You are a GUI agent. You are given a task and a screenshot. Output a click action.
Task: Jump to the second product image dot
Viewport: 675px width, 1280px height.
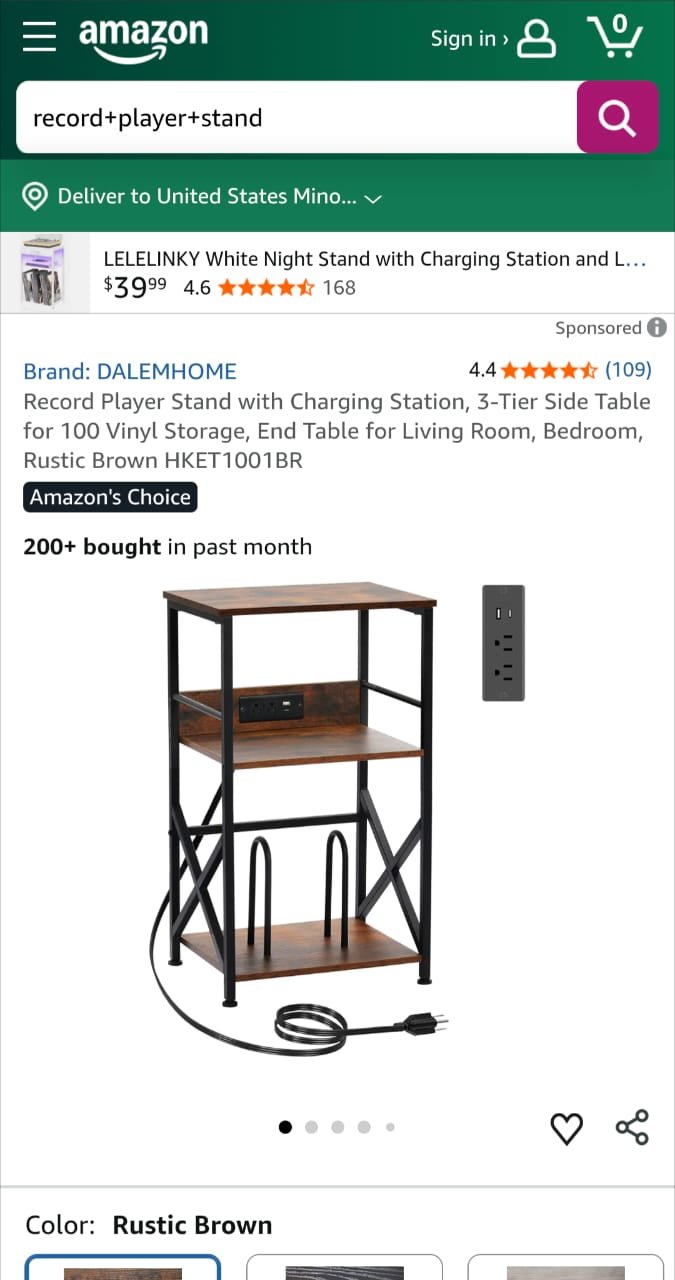tap(311, 1127)
